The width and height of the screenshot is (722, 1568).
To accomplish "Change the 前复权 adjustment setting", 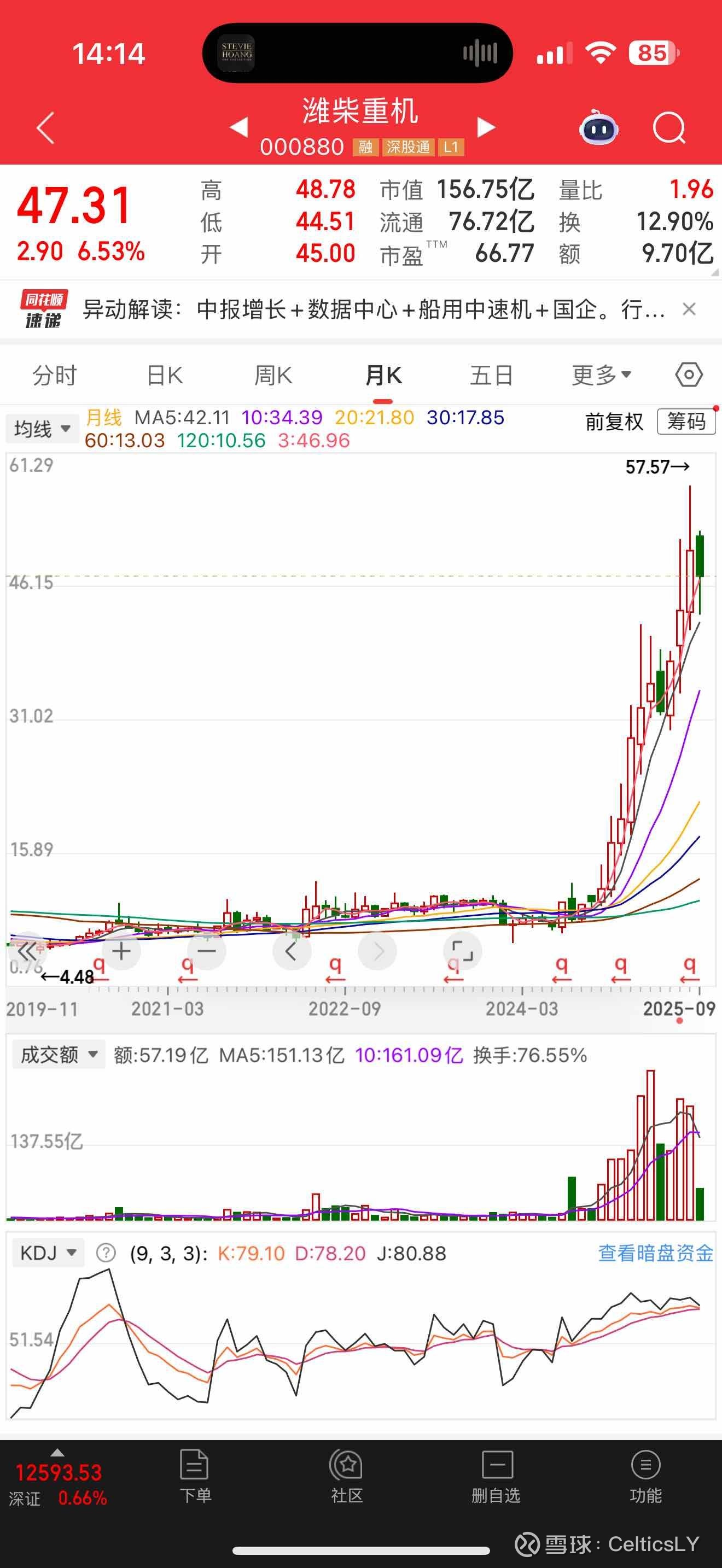I will 614,421.
